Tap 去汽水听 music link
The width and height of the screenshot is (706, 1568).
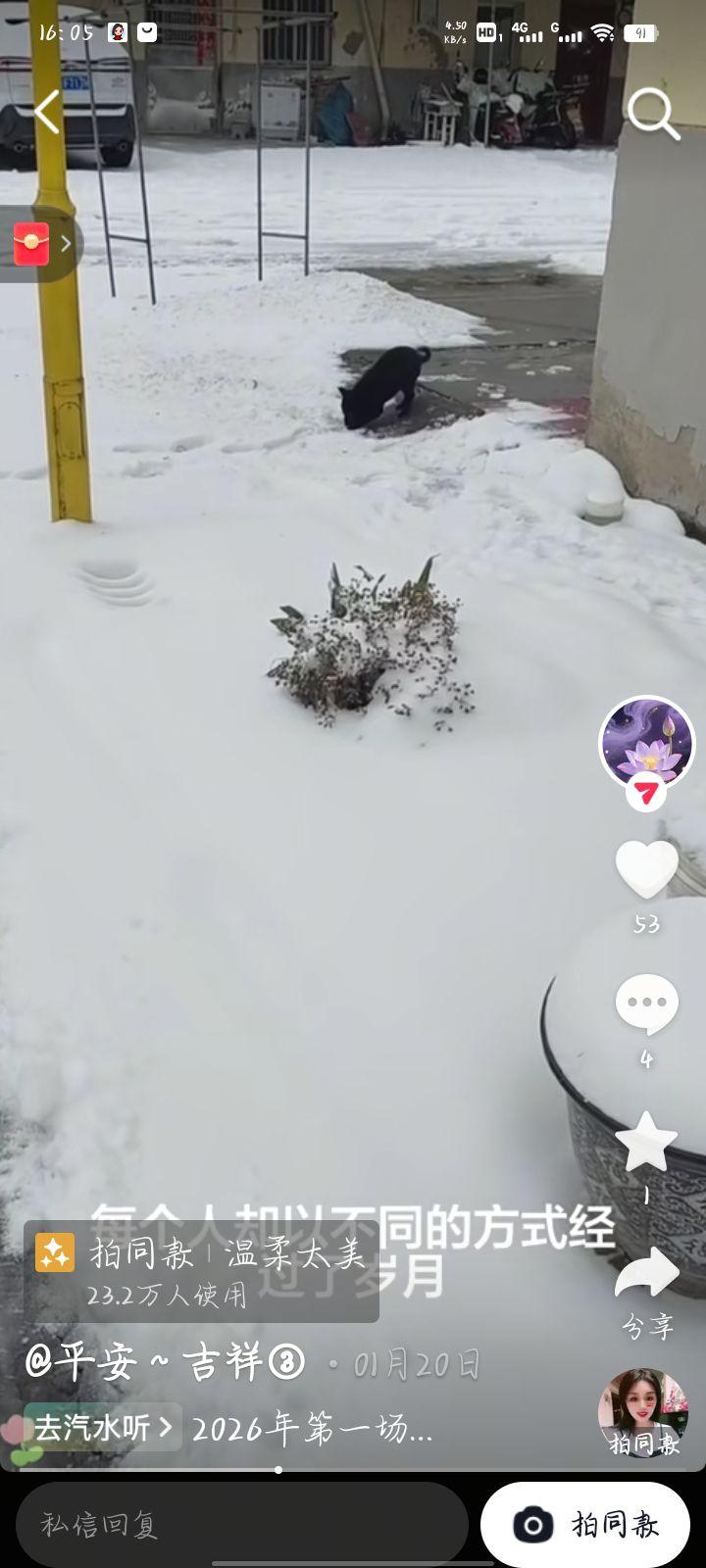(x=103, y=1428)
